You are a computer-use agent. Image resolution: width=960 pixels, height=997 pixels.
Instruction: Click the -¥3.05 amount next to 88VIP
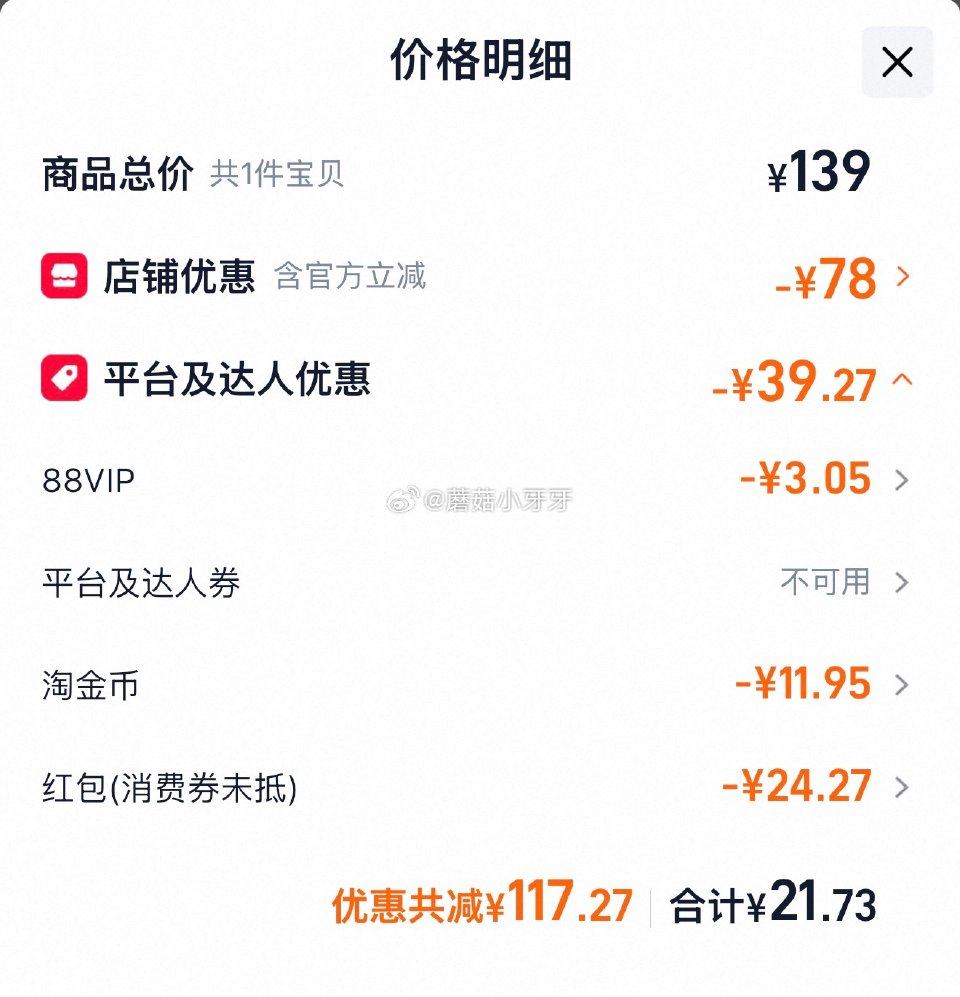pyautogui.click(x=805, y=480)
